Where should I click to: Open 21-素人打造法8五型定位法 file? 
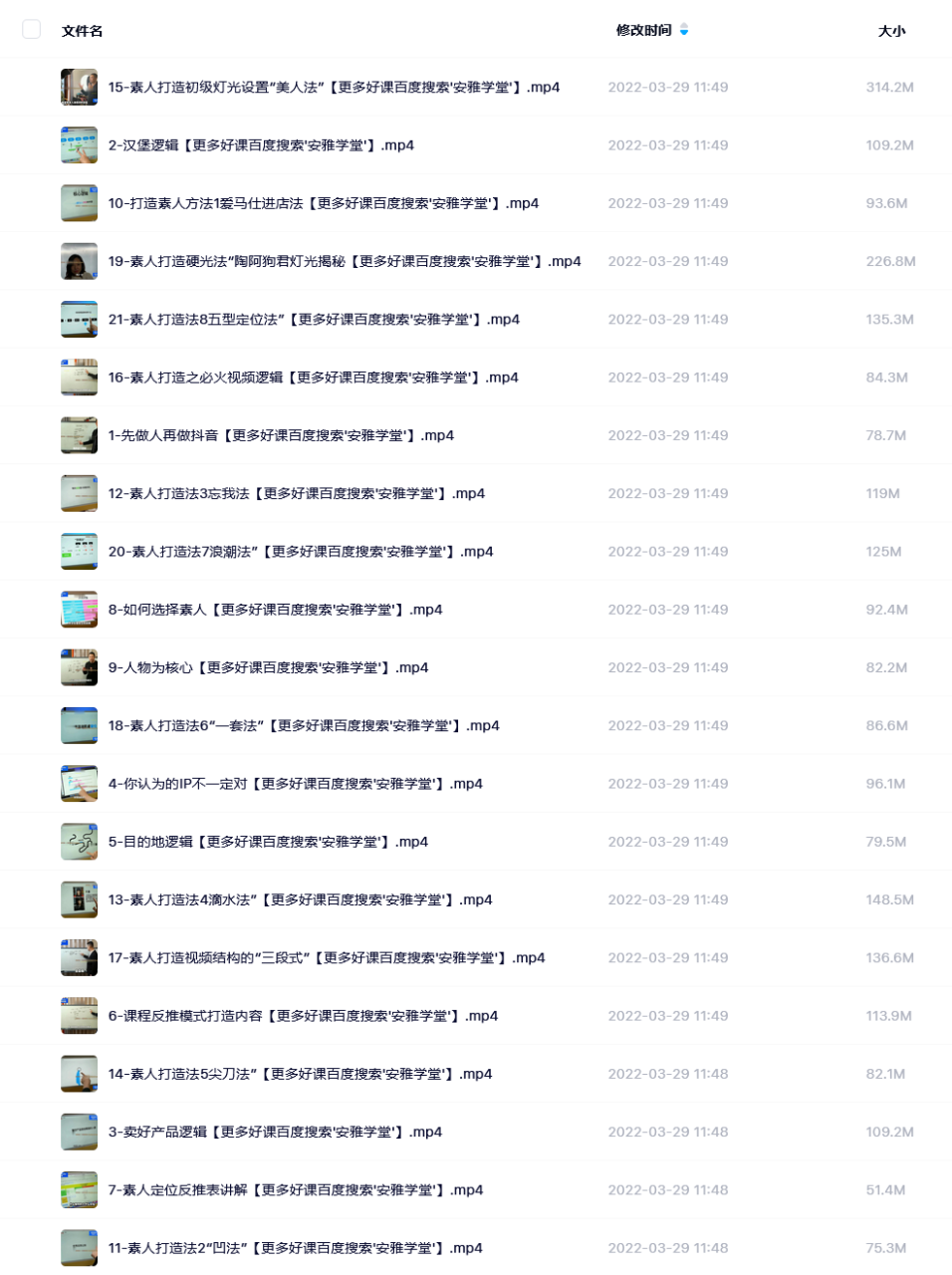(x=313, y=320)
